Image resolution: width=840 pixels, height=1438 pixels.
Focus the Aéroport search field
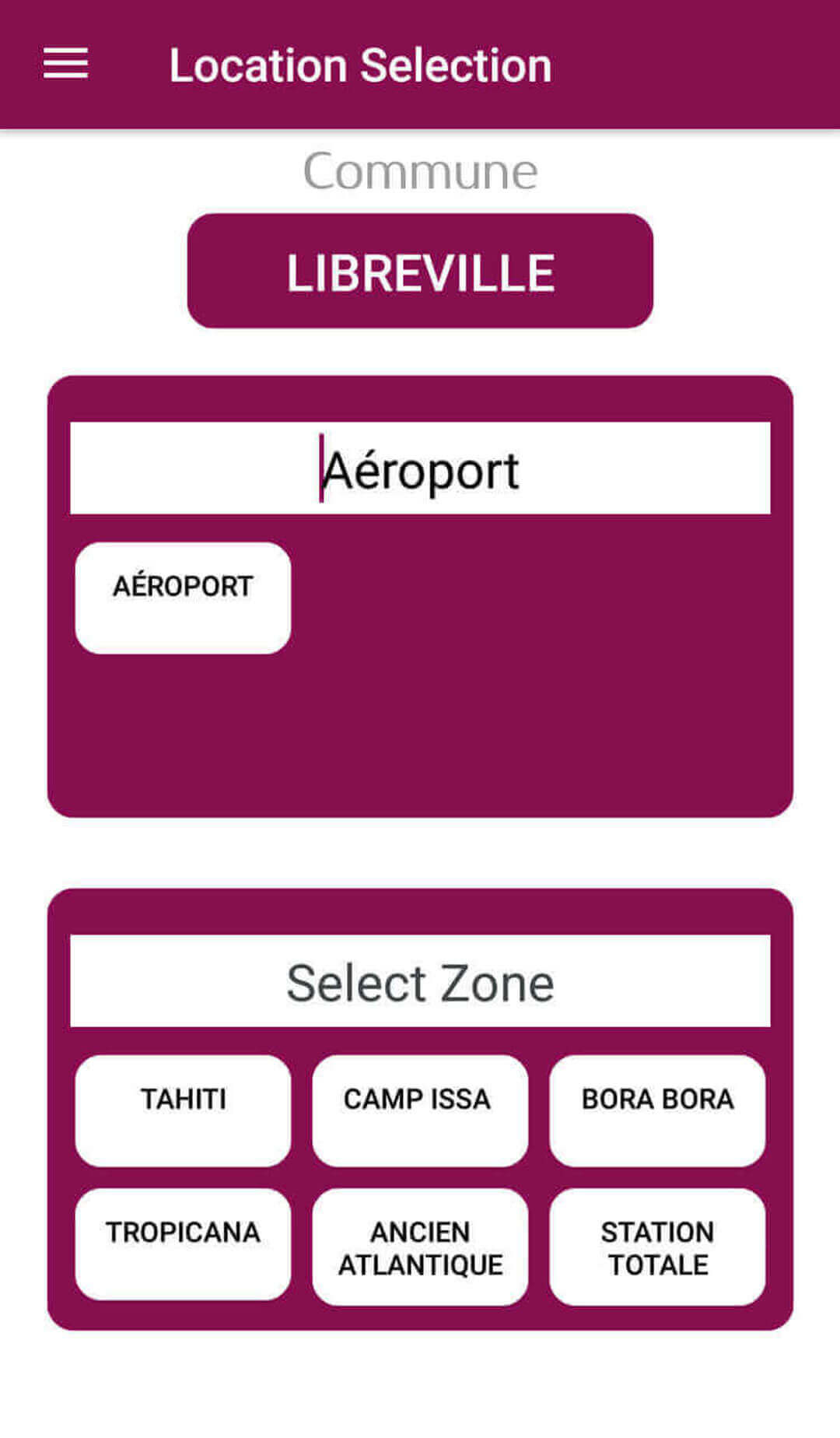click(x=420, y=468)
